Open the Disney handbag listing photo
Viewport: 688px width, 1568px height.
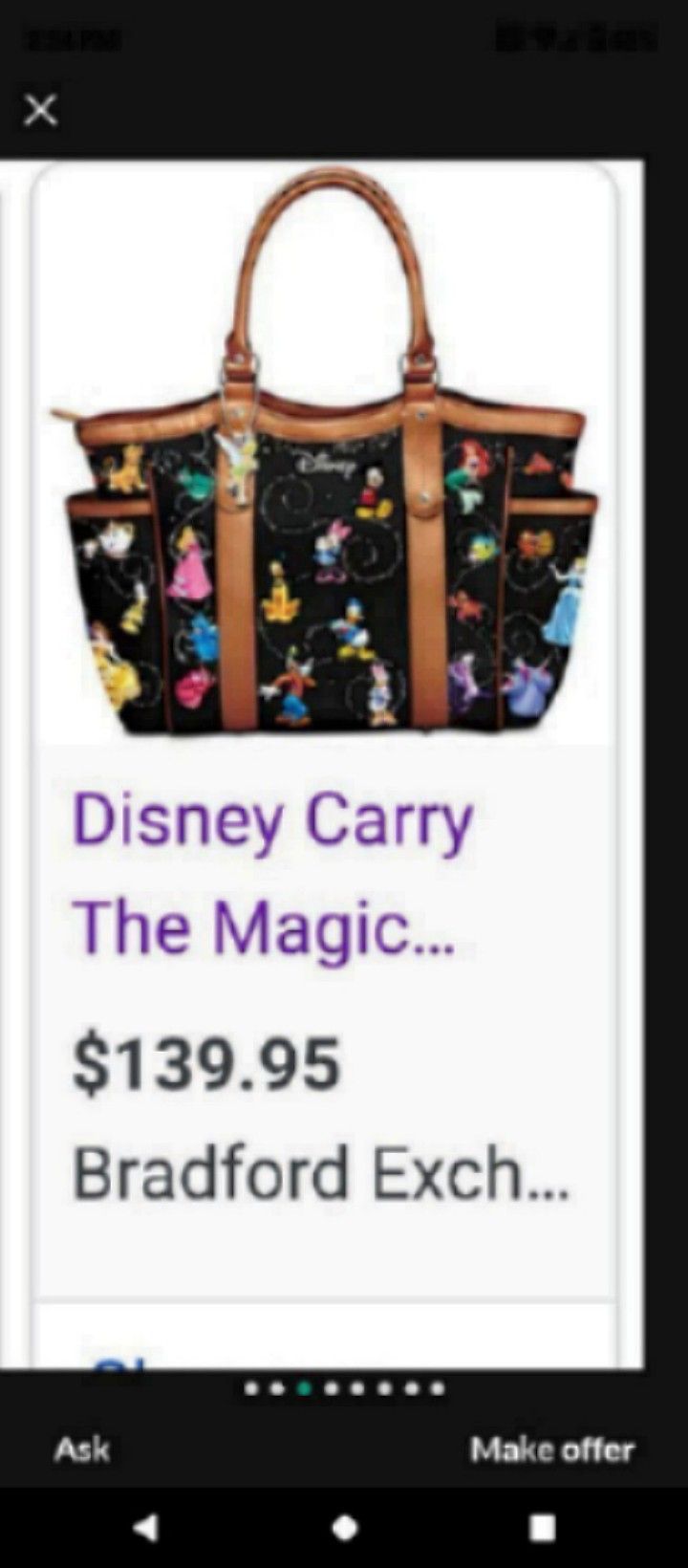click(325, 451)
